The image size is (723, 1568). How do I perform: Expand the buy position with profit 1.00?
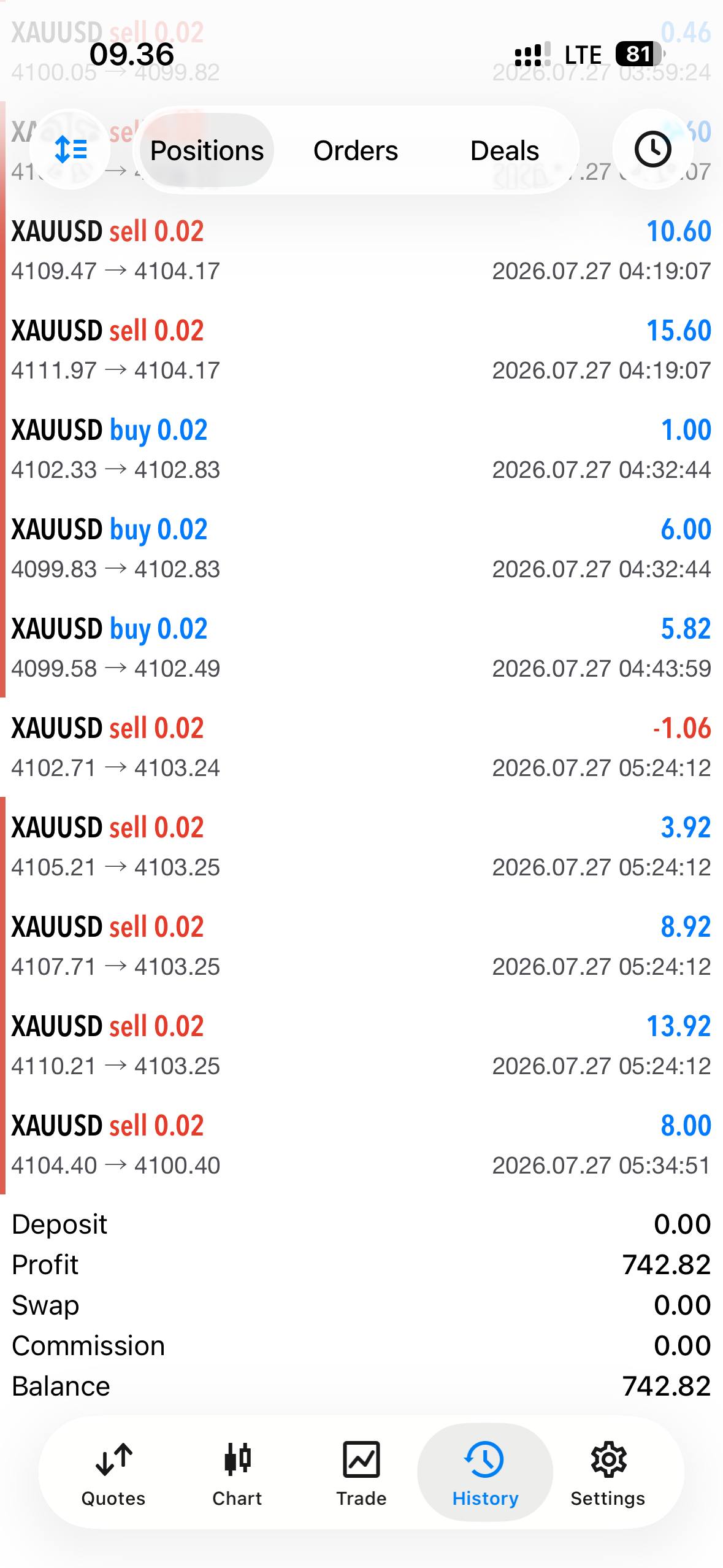pyautogui.click(x=361, y=449)
